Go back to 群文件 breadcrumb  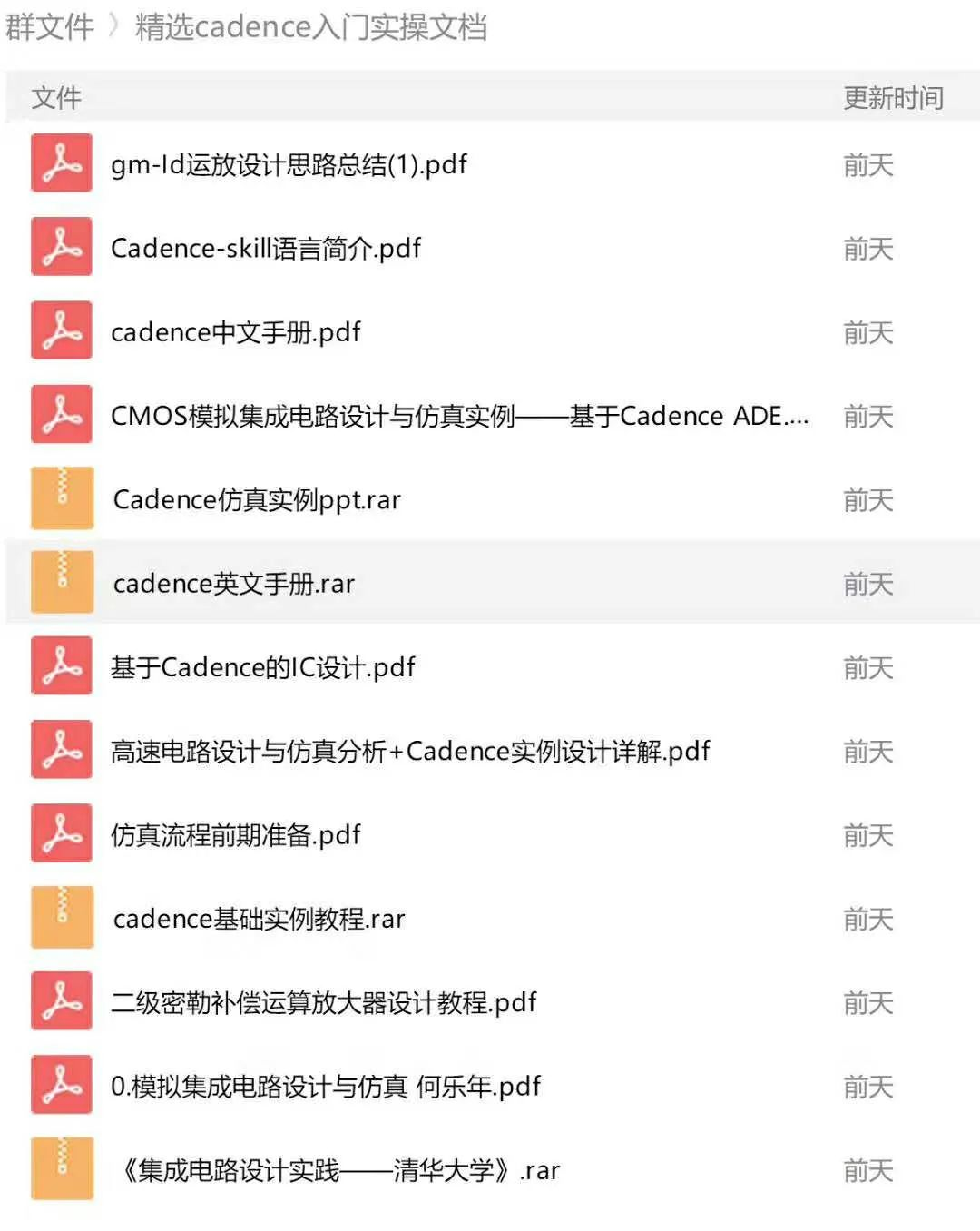tap(49, 27)
